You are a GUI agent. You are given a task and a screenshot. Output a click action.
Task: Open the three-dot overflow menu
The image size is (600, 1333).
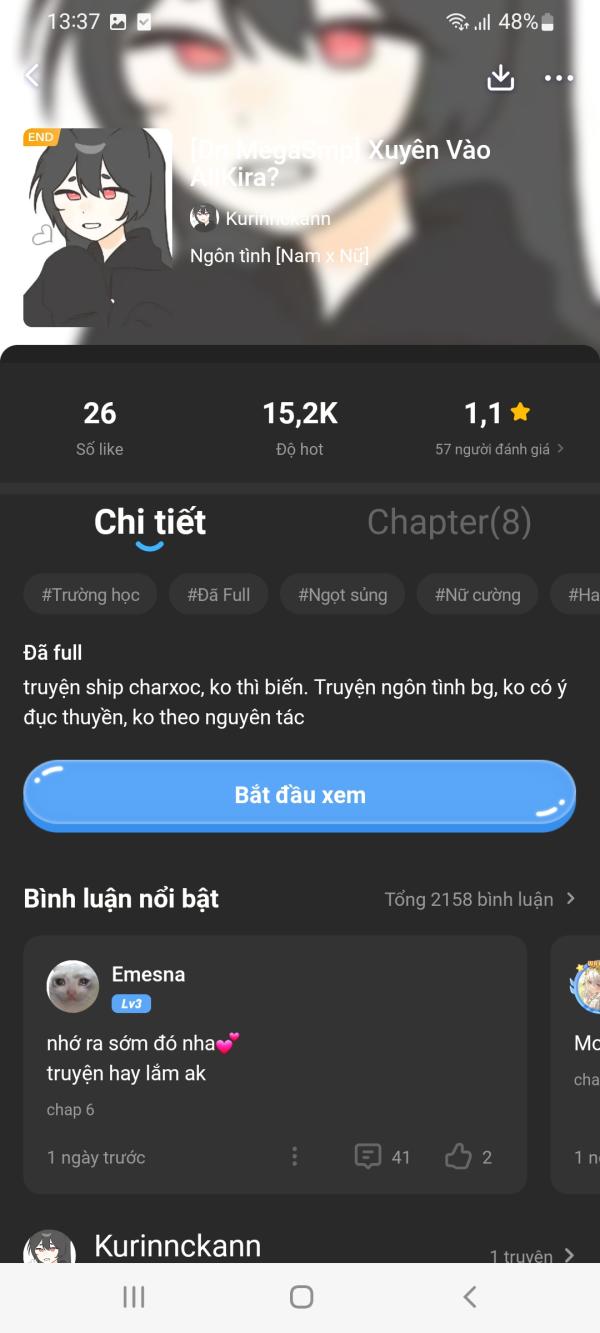(558, 78)
